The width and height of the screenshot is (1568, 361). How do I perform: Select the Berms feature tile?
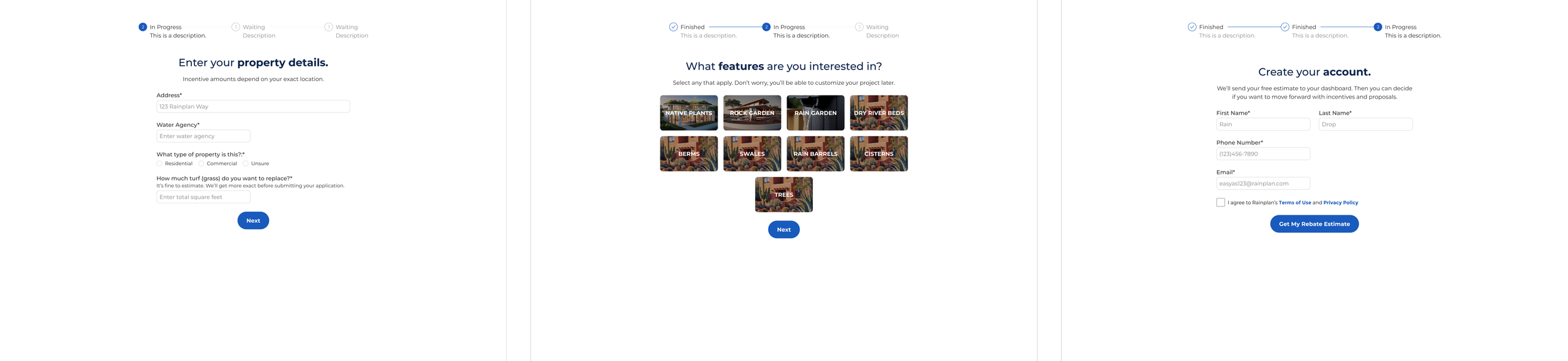(x=689, y=154)
